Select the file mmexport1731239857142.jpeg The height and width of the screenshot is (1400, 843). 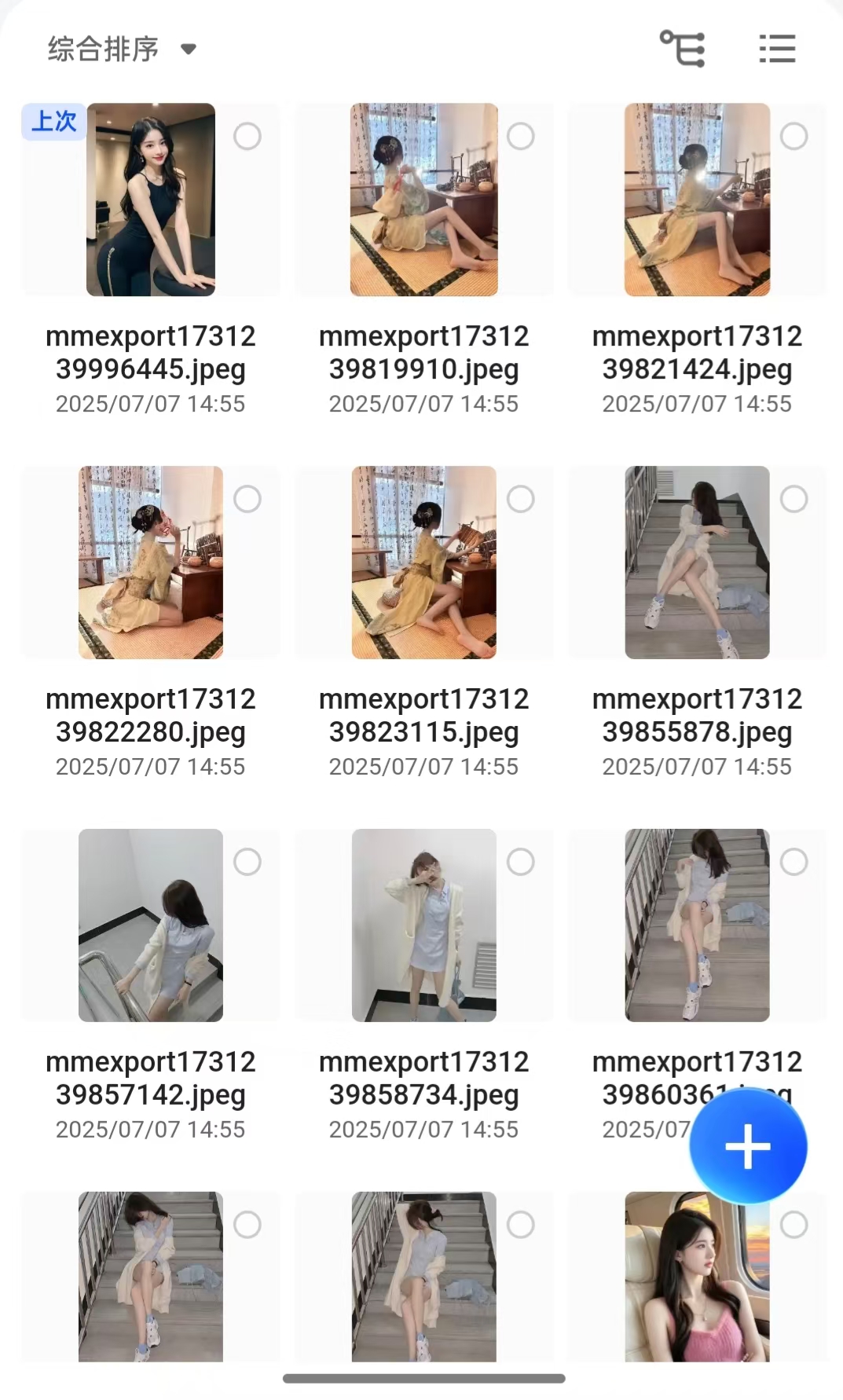tap(247, 862)
